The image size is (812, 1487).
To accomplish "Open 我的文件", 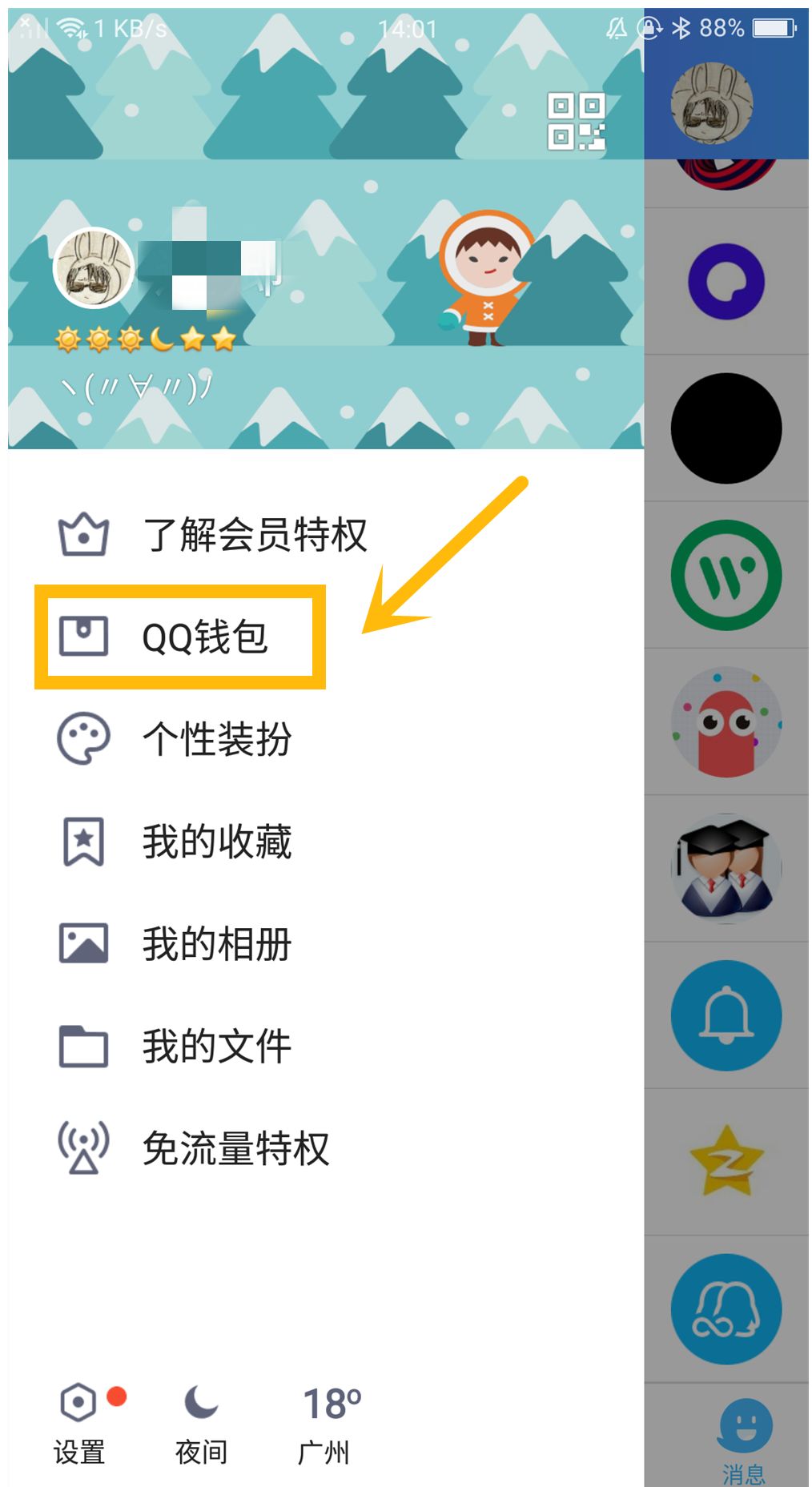I will pyautogui.click(x=216, y=1047).
